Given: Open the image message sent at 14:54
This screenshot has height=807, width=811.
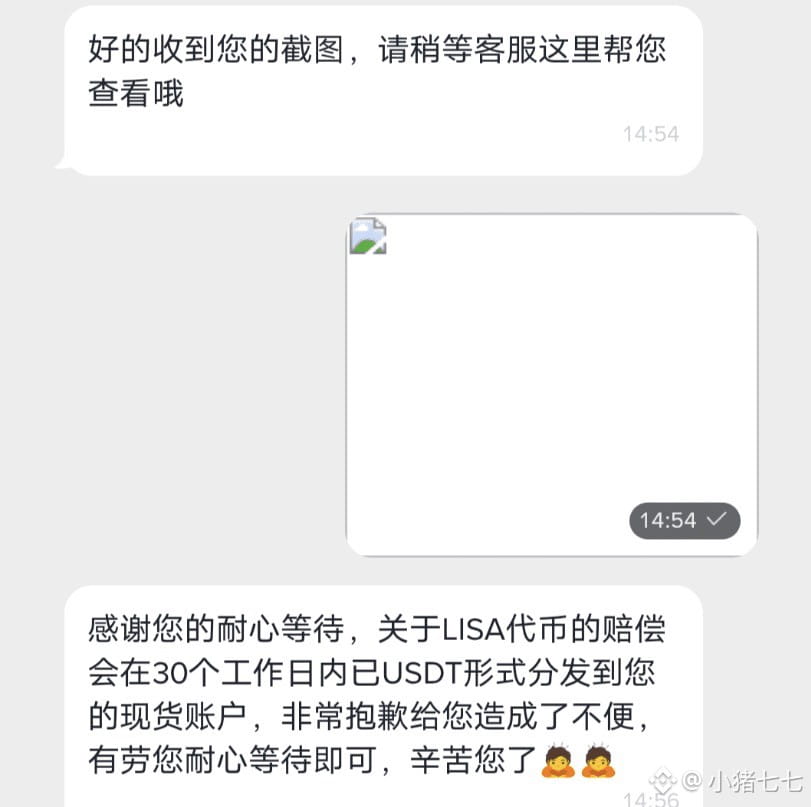Looking at the screenshot, I should pyautogui.click(x=551, y=385).
